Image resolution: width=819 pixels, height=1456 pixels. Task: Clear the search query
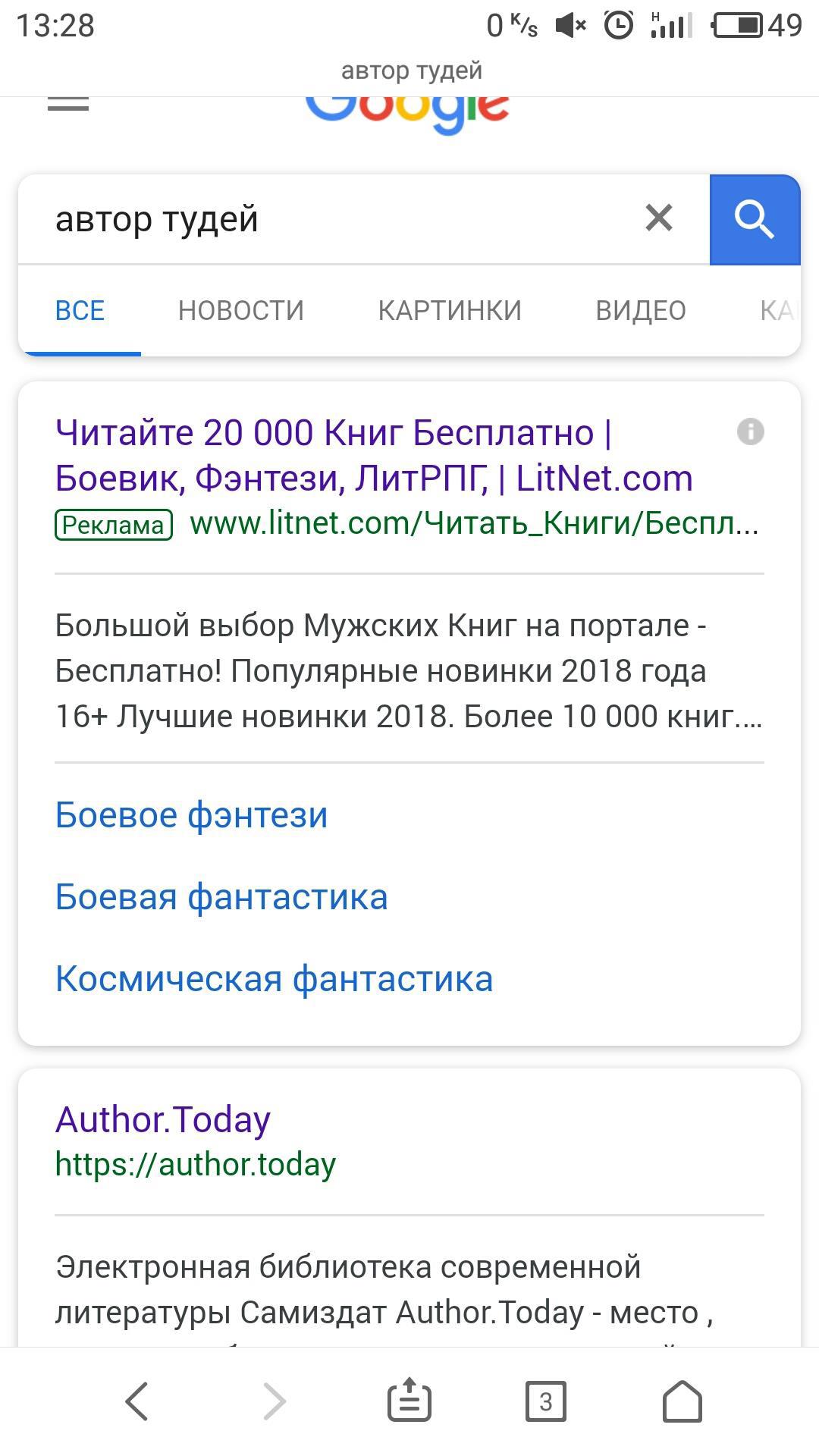pyautogui.click(x=658, y=218)
